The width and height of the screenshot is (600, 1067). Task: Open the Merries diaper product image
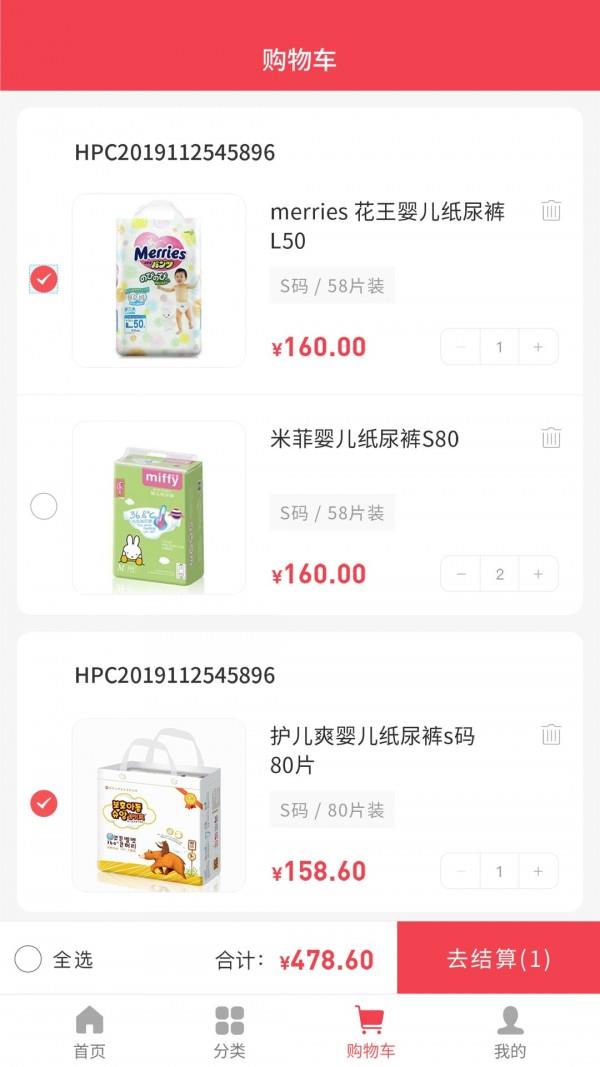click(159, 281)
